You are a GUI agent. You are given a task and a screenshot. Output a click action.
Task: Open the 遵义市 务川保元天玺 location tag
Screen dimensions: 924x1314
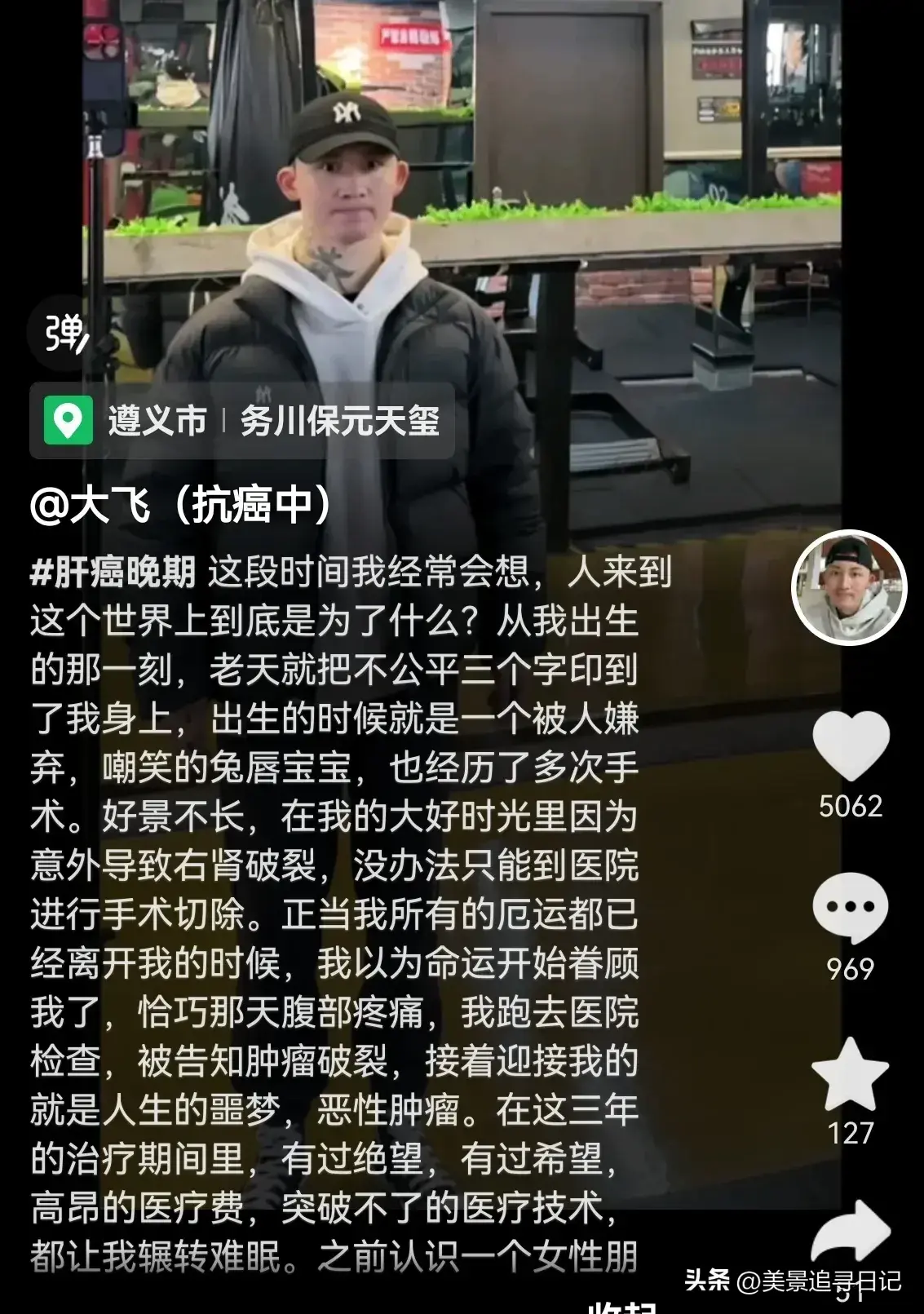coord(241,421)
